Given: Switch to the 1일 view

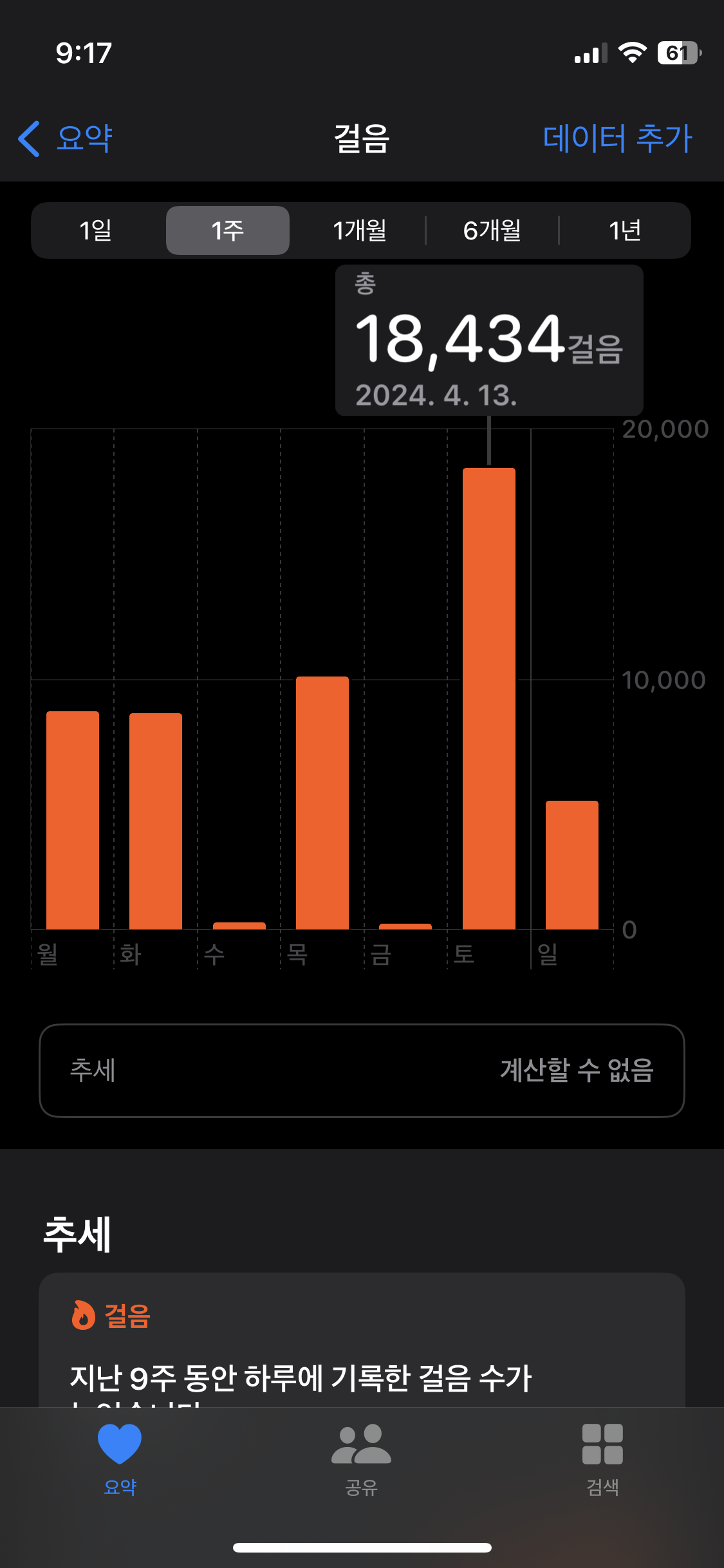Looking at the screenshot, I should 96,230.
